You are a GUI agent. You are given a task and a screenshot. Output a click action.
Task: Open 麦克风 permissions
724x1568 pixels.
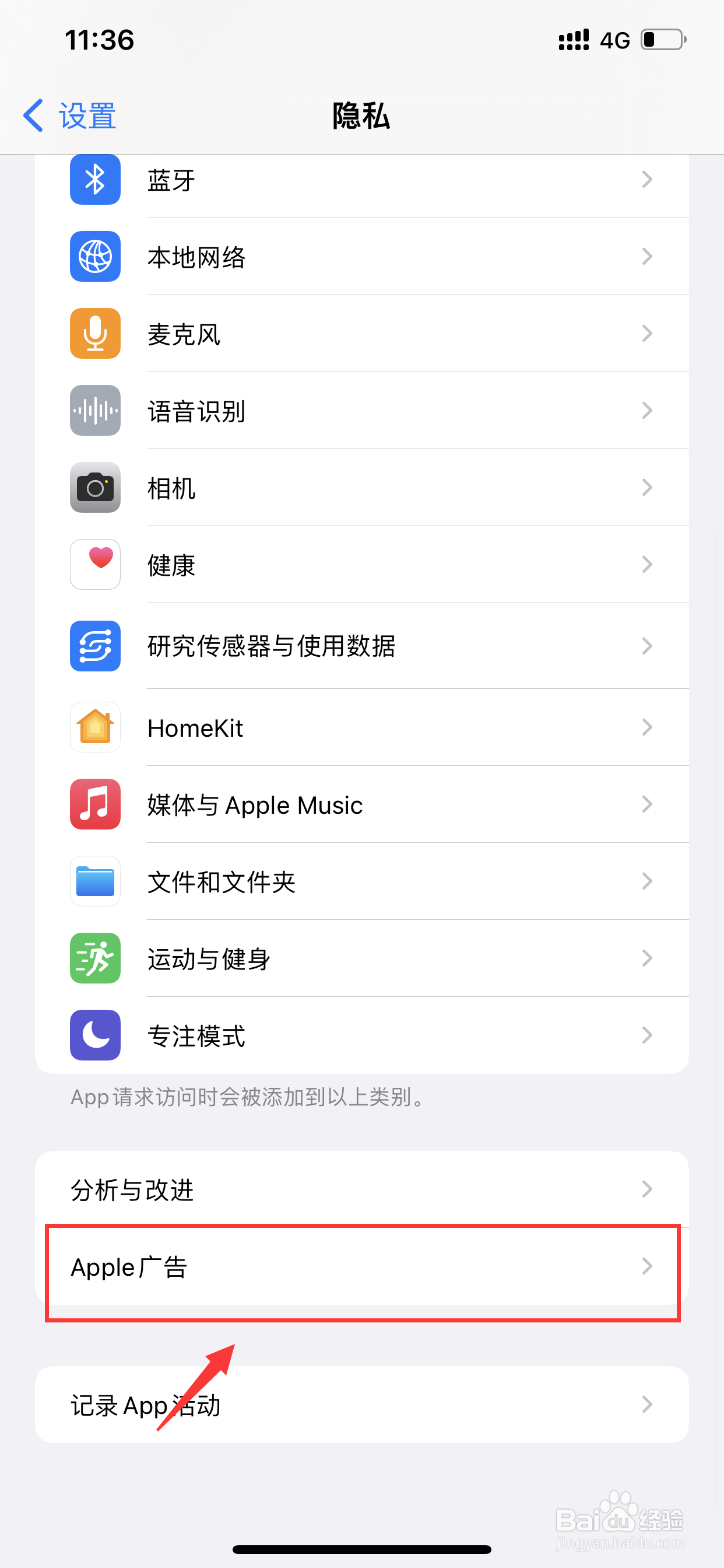[x=362, y=334]
